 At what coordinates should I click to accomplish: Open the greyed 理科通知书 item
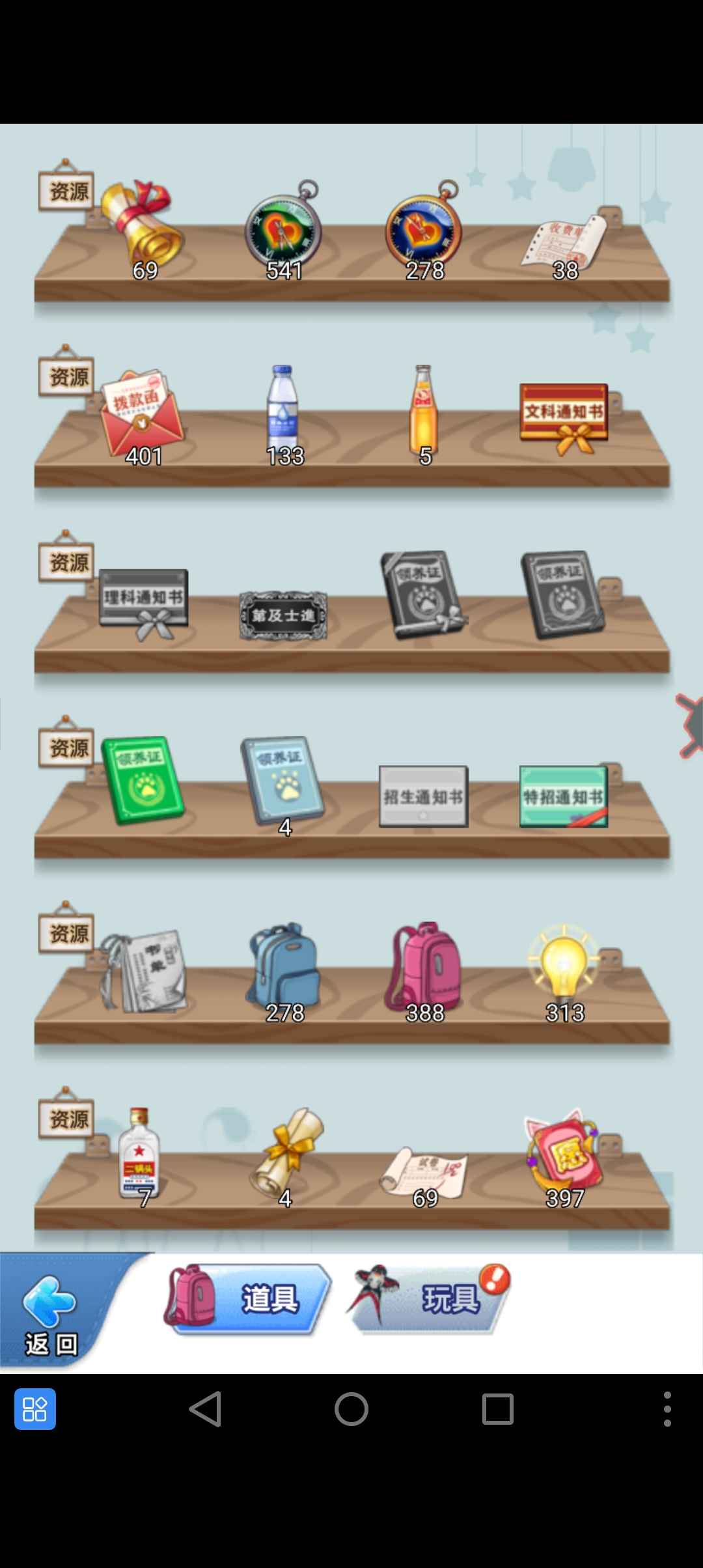pyautogui.click(x=144, y=602)
